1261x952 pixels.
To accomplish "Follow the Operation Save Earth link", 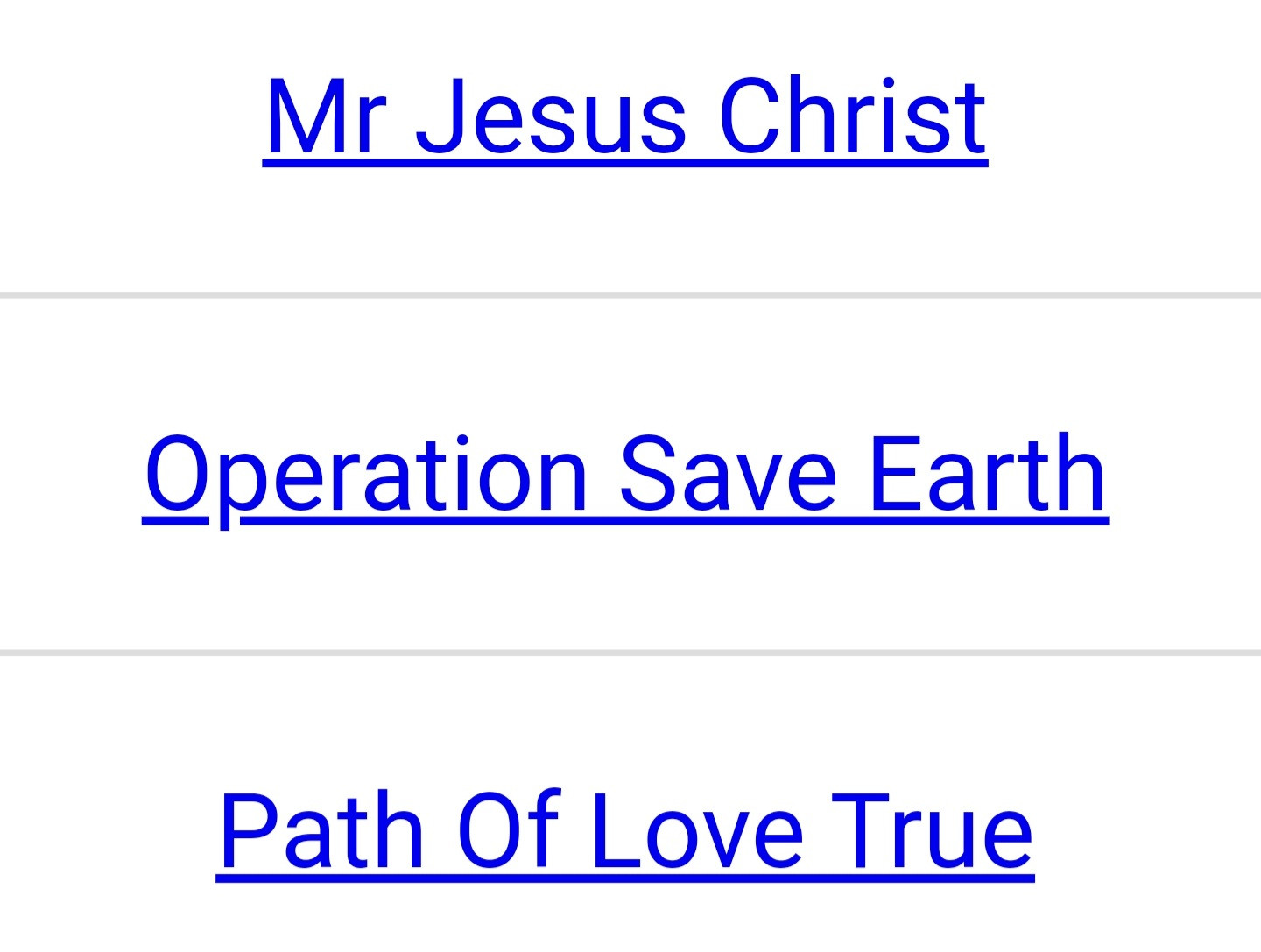I will [x=625, y=475].
